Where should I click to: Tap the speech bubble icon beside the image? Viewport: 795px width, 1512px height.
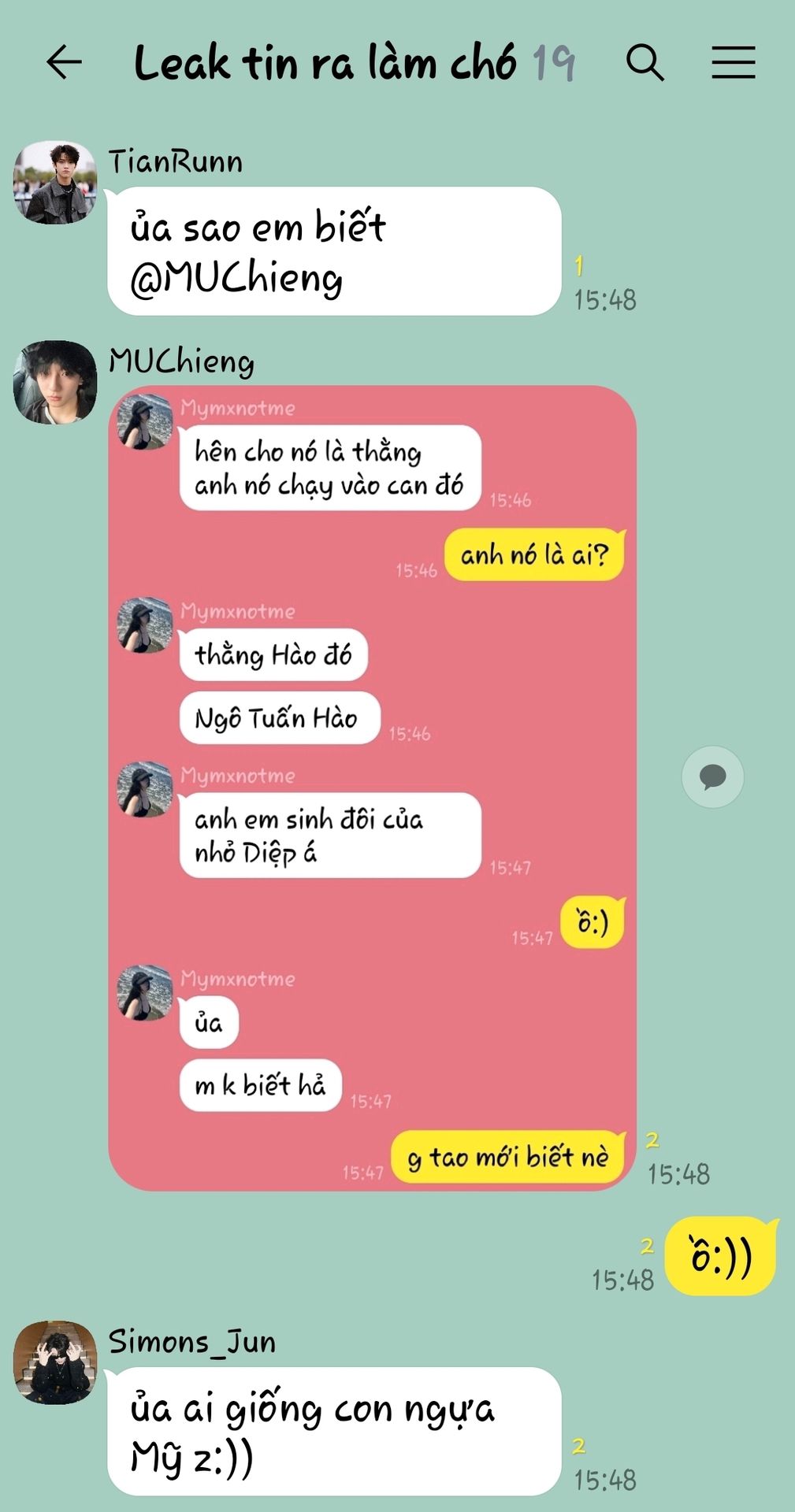[712, 777]
